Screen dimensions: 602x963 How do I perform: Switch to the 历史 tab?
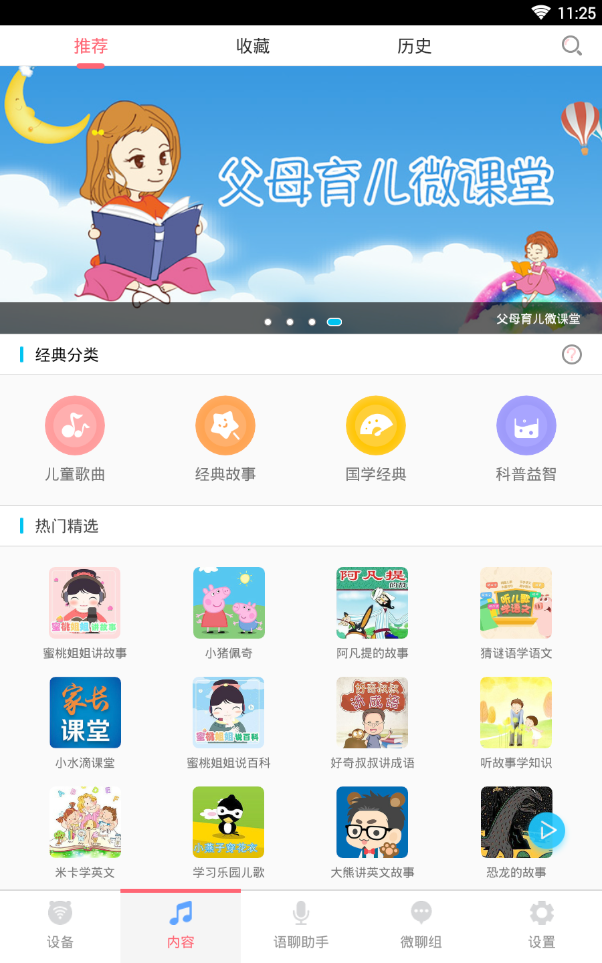(414, 46)
